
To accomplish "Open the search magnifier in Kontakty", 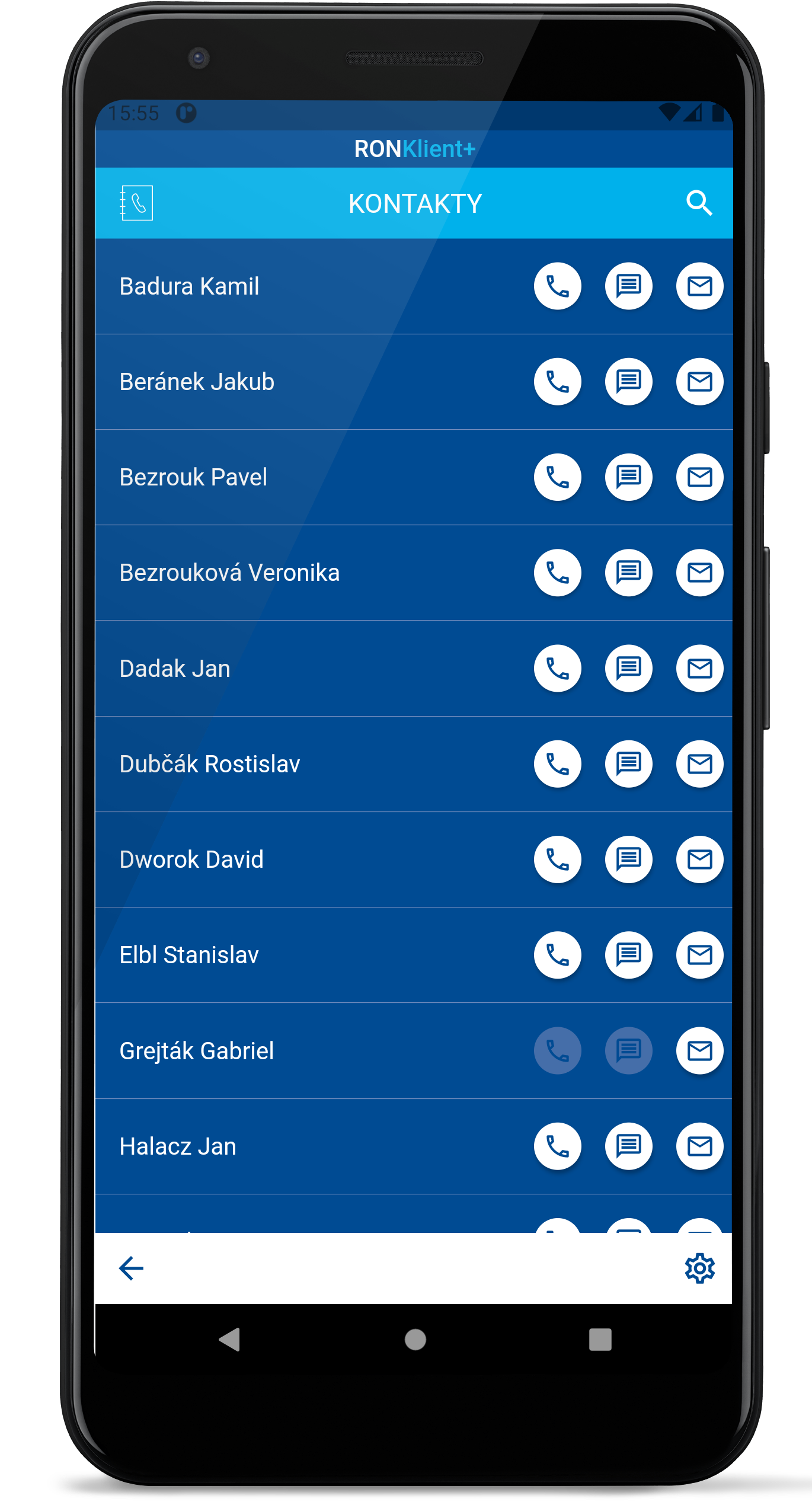I will [x=699, y=203].
